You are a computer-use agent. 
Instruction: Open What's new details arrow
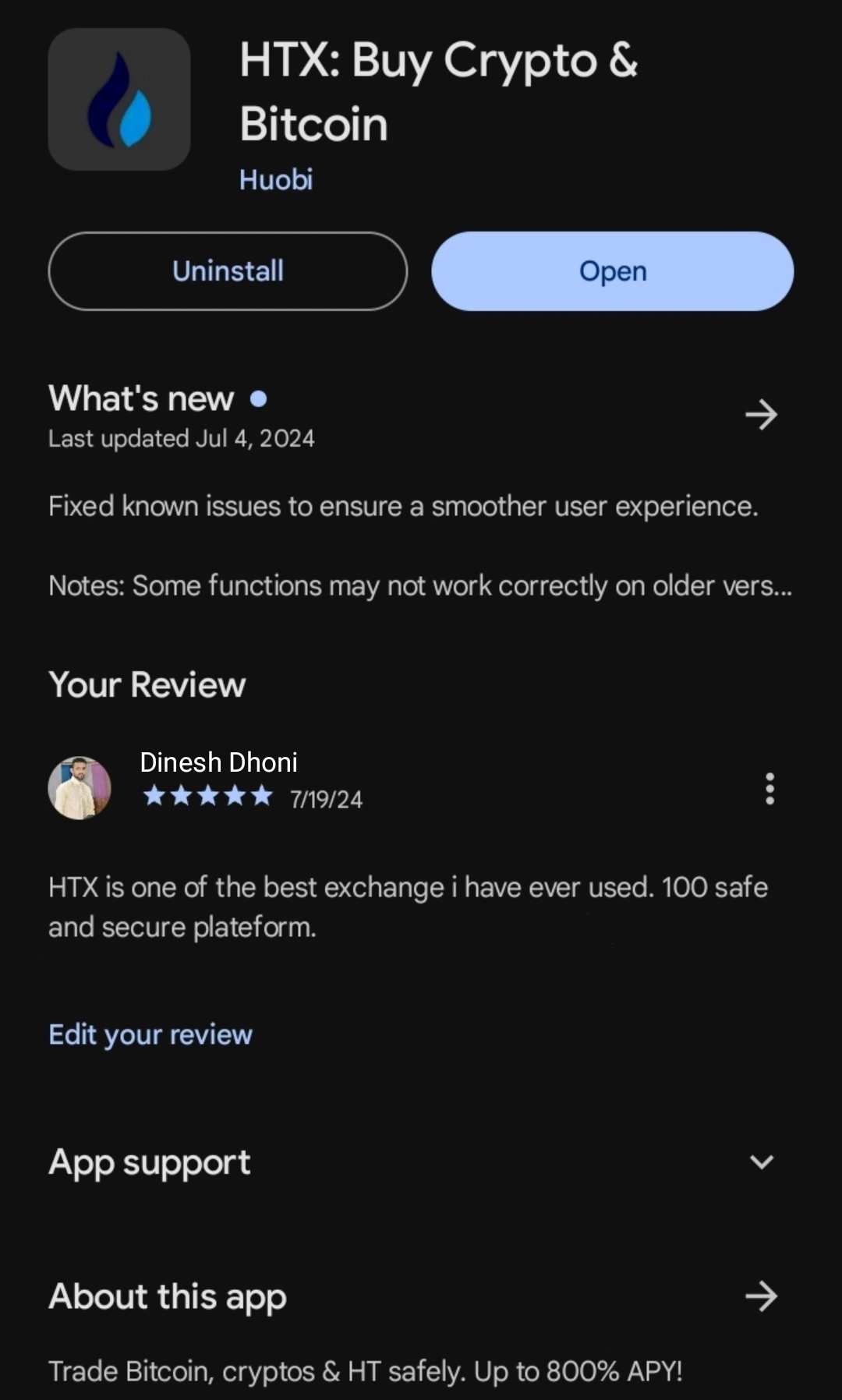(x=761, y=414)
